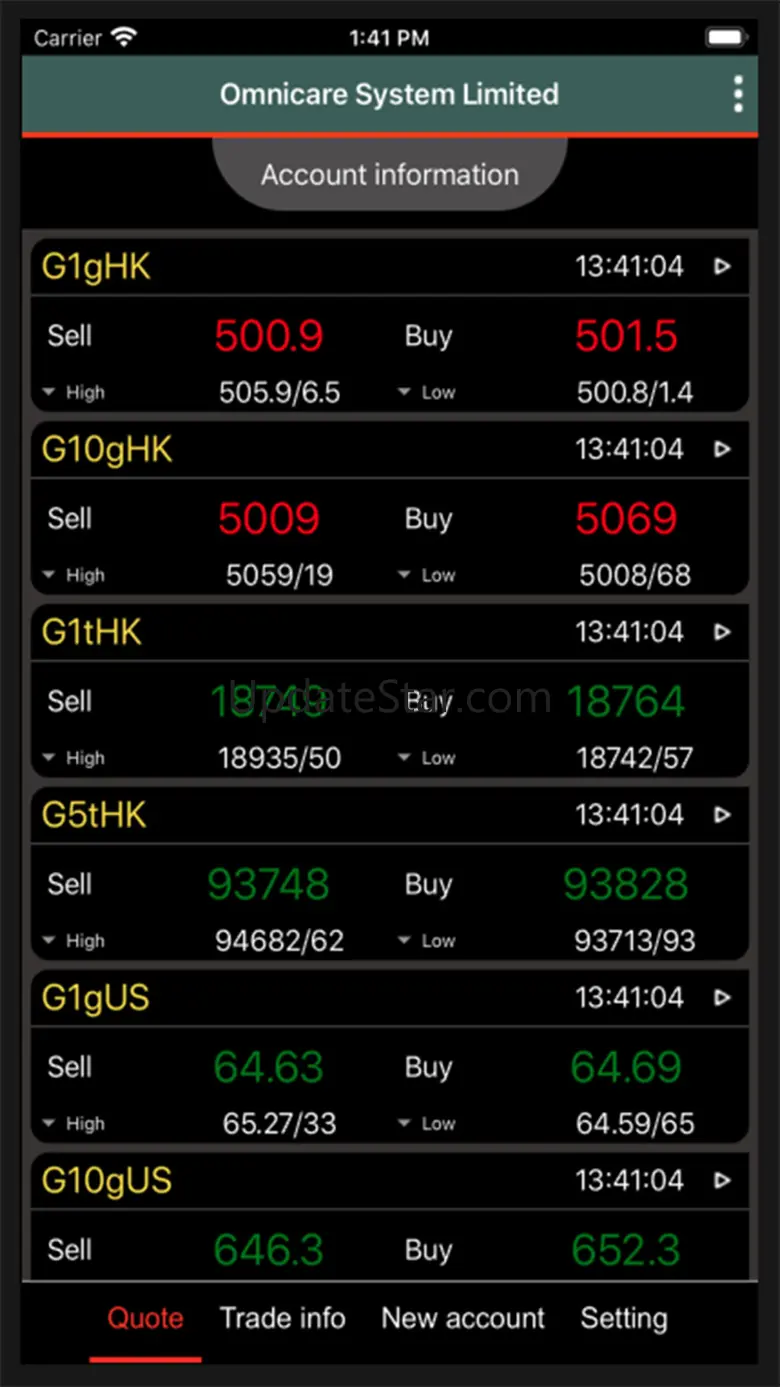Tap the G1gHK sell price 500.9
The width and height of the screenshot is (780, 1387).
[x=269, y=336]
